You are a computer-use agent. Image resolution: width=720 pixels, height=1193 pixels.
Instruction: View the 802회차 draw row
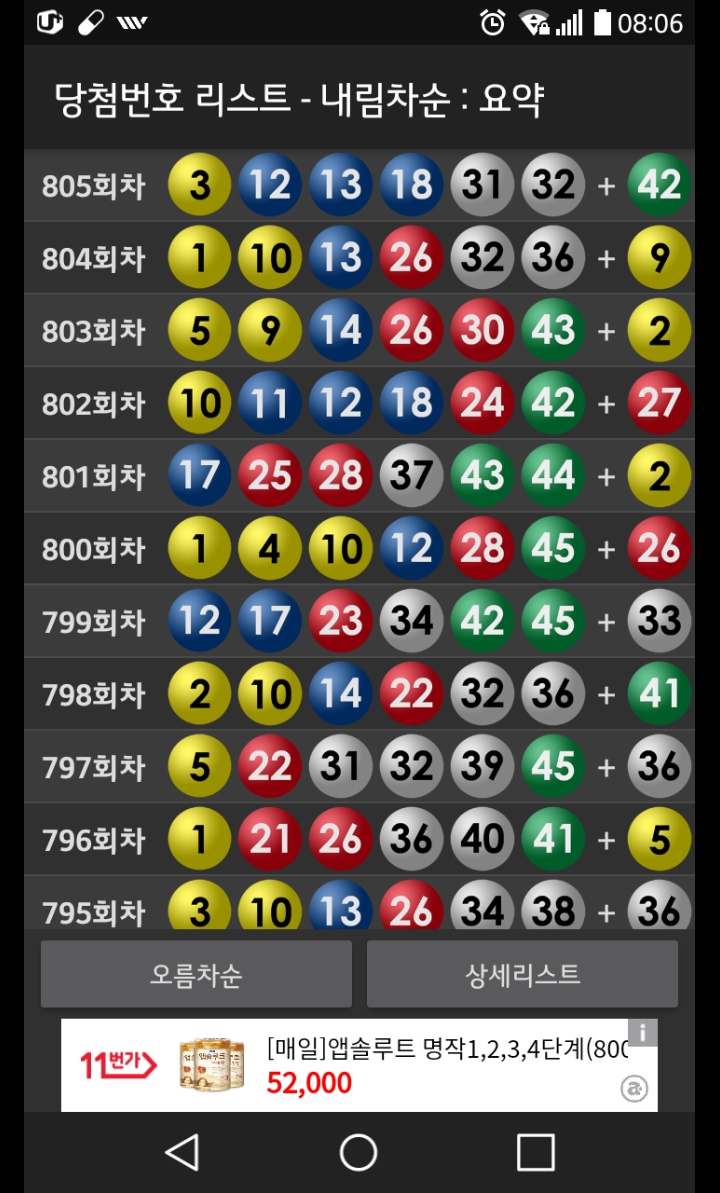tap(360, 404)
